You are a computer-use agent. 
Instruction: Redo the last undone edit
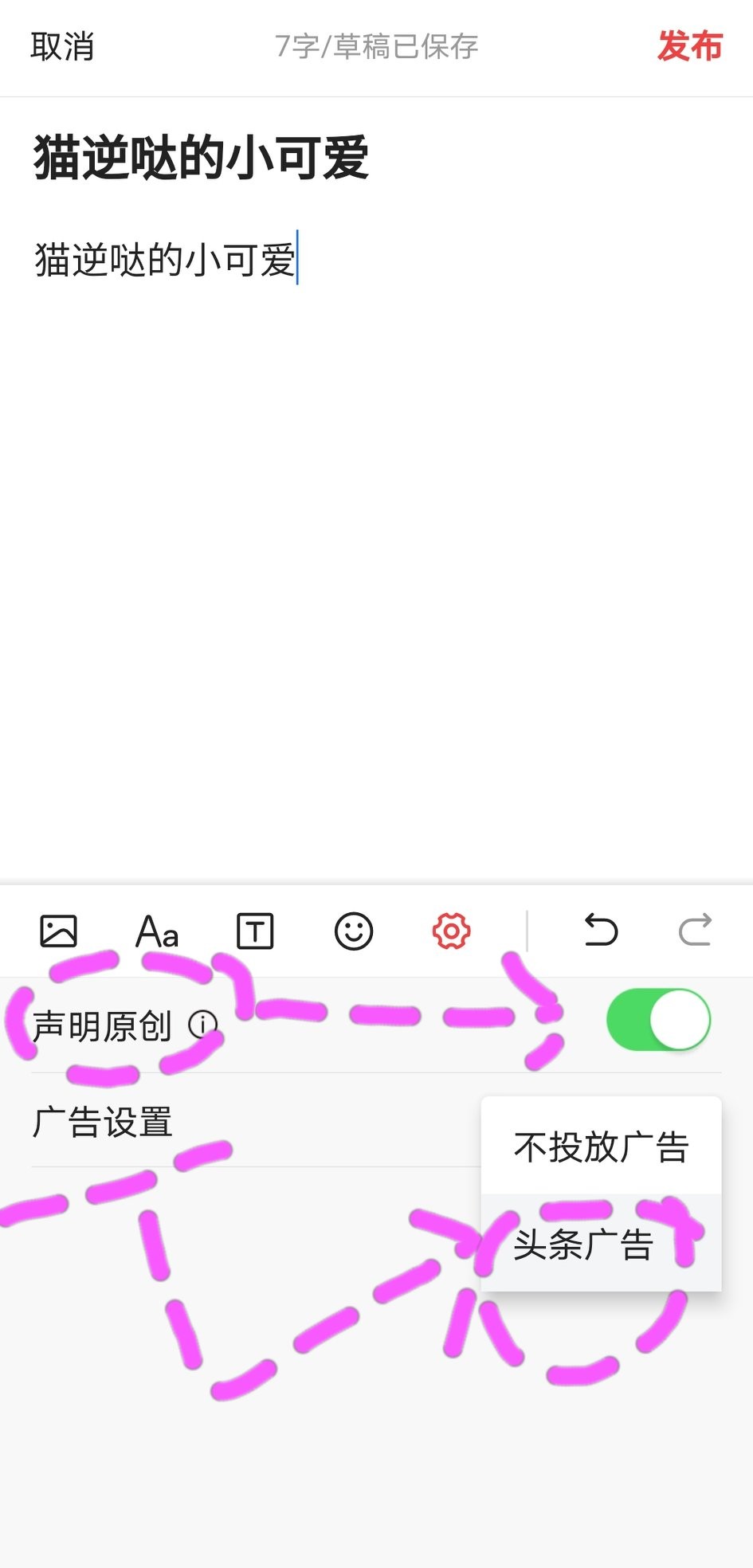[695, 930]
